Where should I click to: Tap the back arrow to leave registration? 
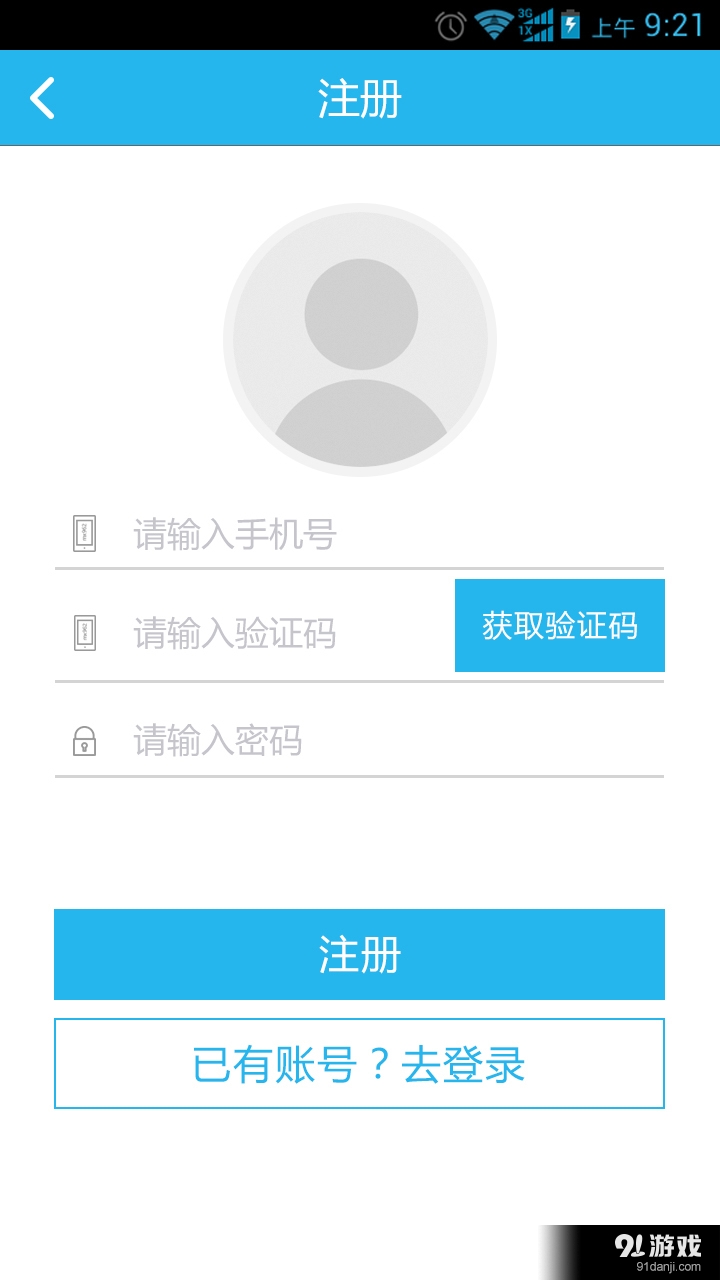point(41,98)
